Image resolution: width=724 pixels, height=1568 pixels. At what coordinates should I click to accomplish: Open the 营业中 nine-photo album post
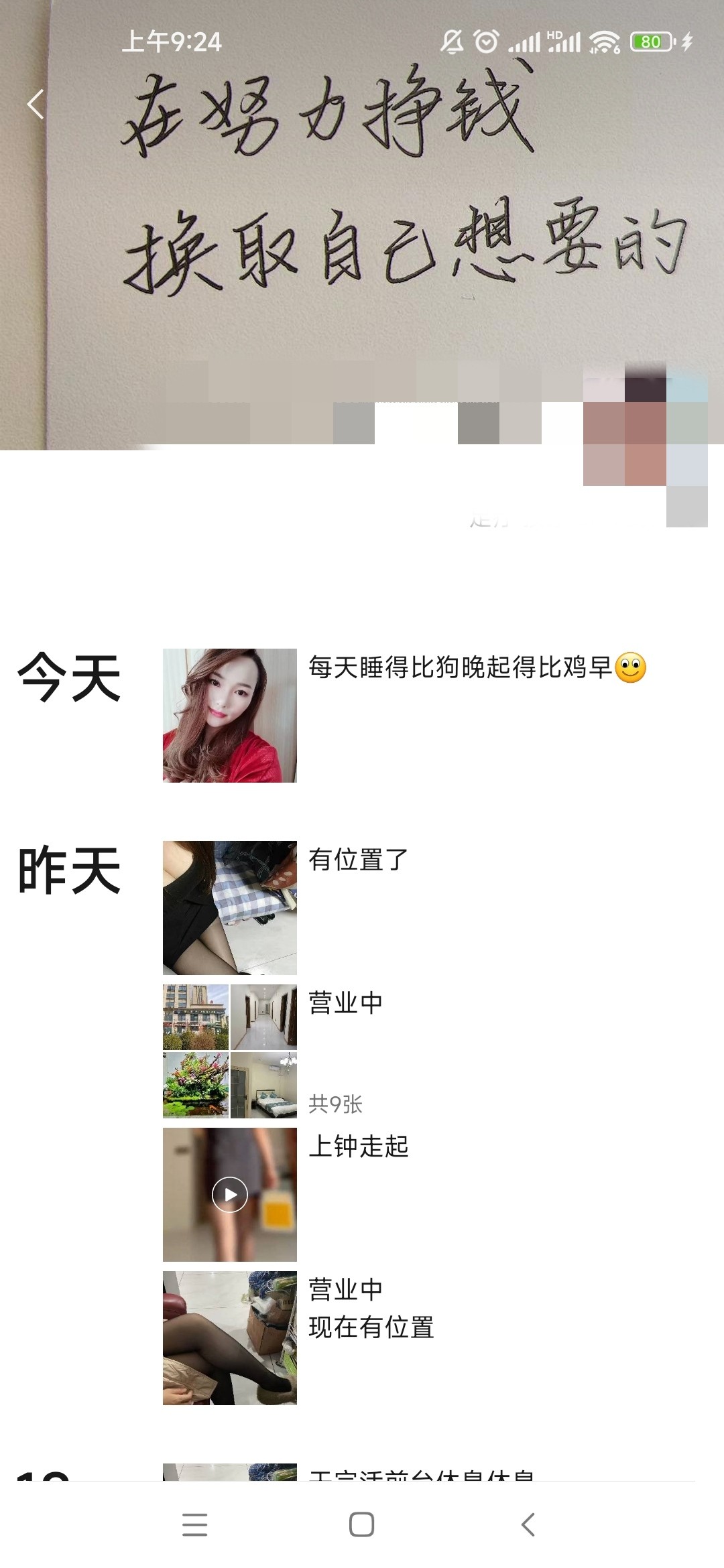[x=229, y=1051]
